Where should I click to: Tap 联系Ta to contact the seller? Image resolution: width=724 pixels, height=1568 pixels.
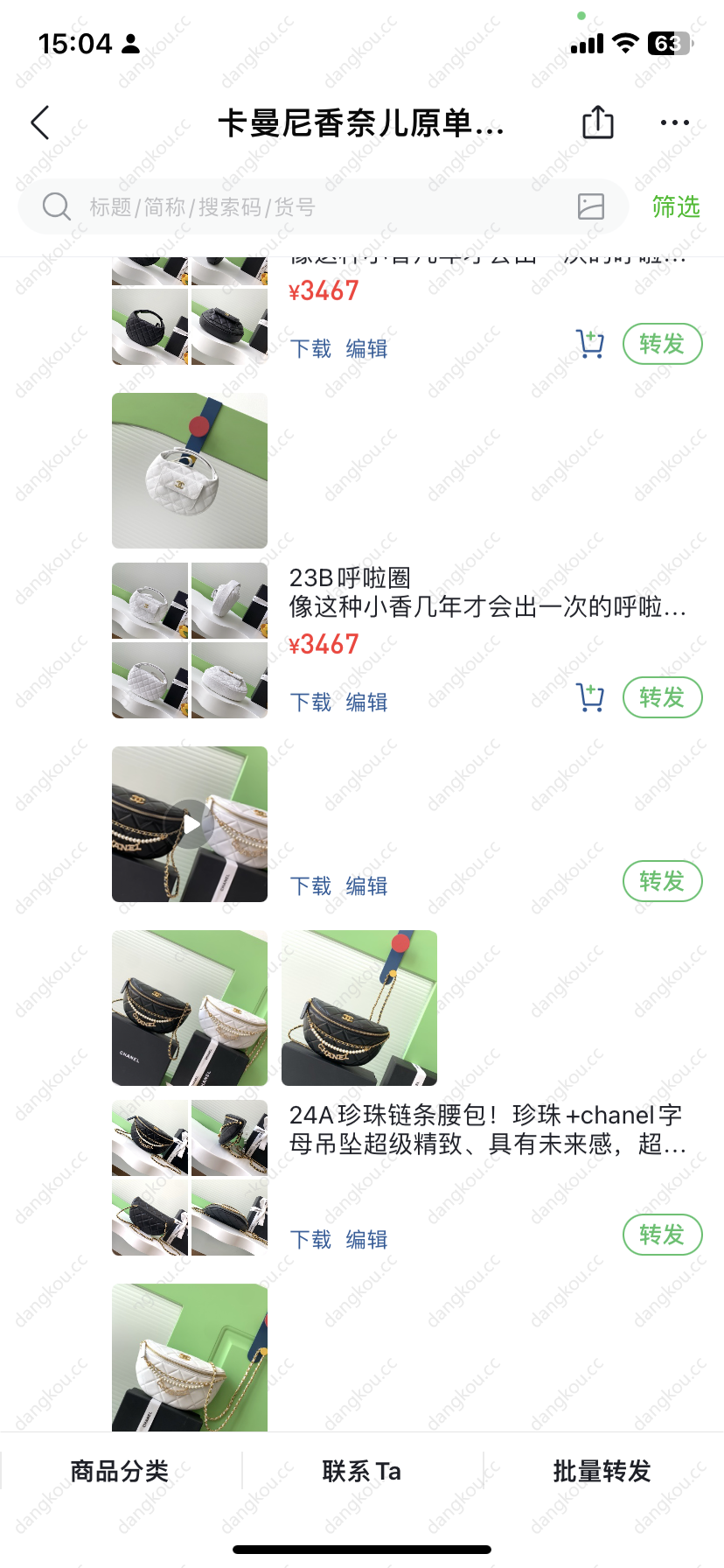(x=361, y=1472)
